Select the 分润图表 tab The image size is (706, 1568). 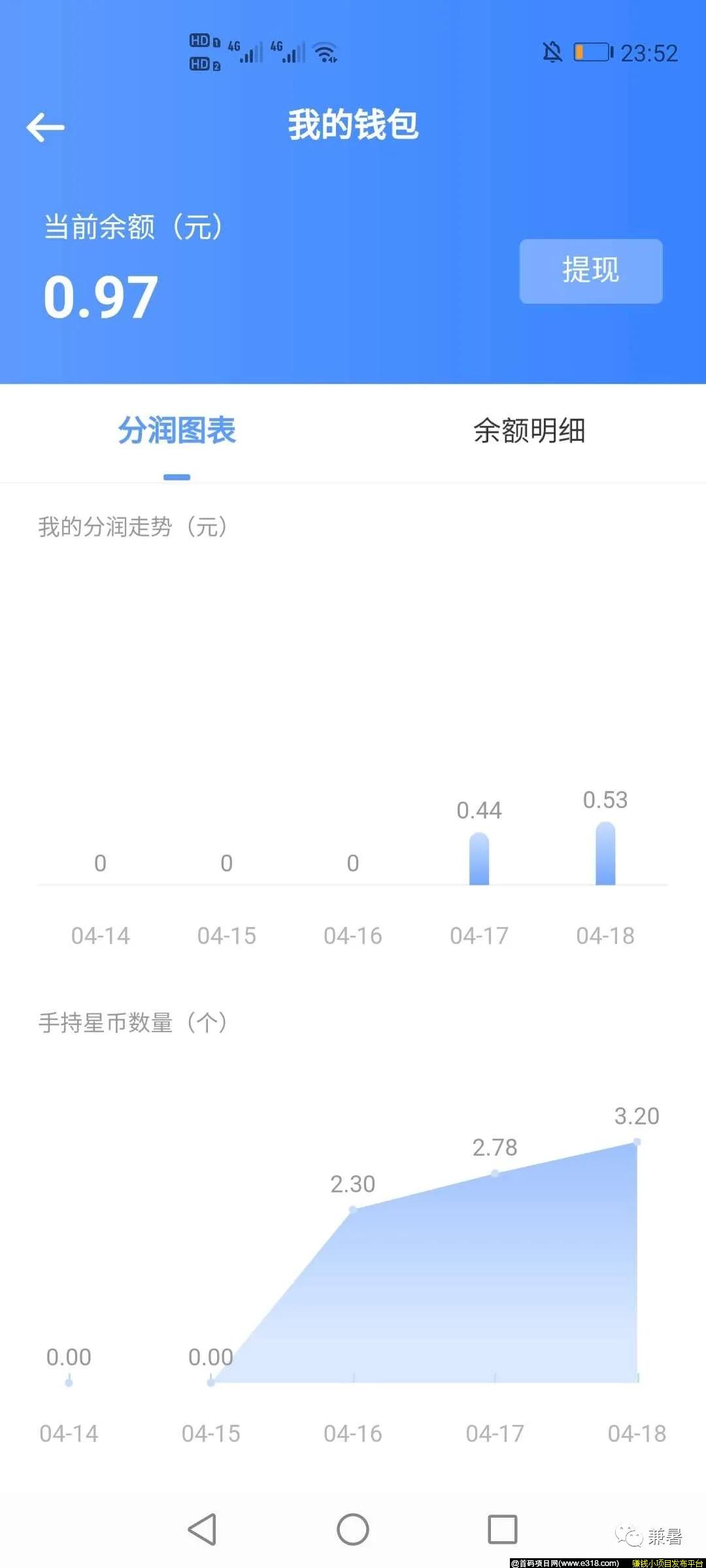176,431
